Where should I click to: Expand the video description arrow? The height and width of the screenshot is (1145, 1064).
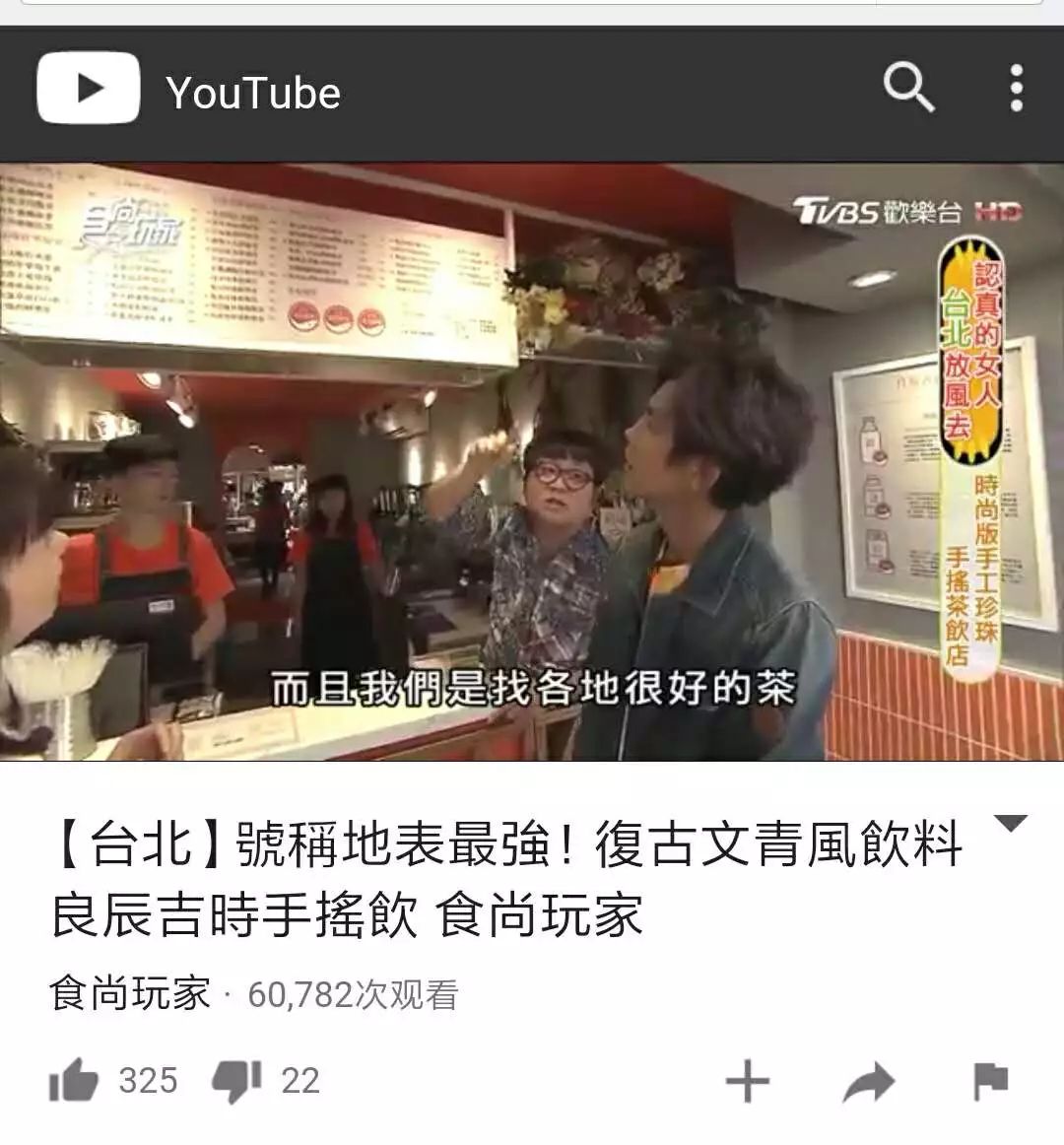pyautogui.click(x=1012, y=824)
